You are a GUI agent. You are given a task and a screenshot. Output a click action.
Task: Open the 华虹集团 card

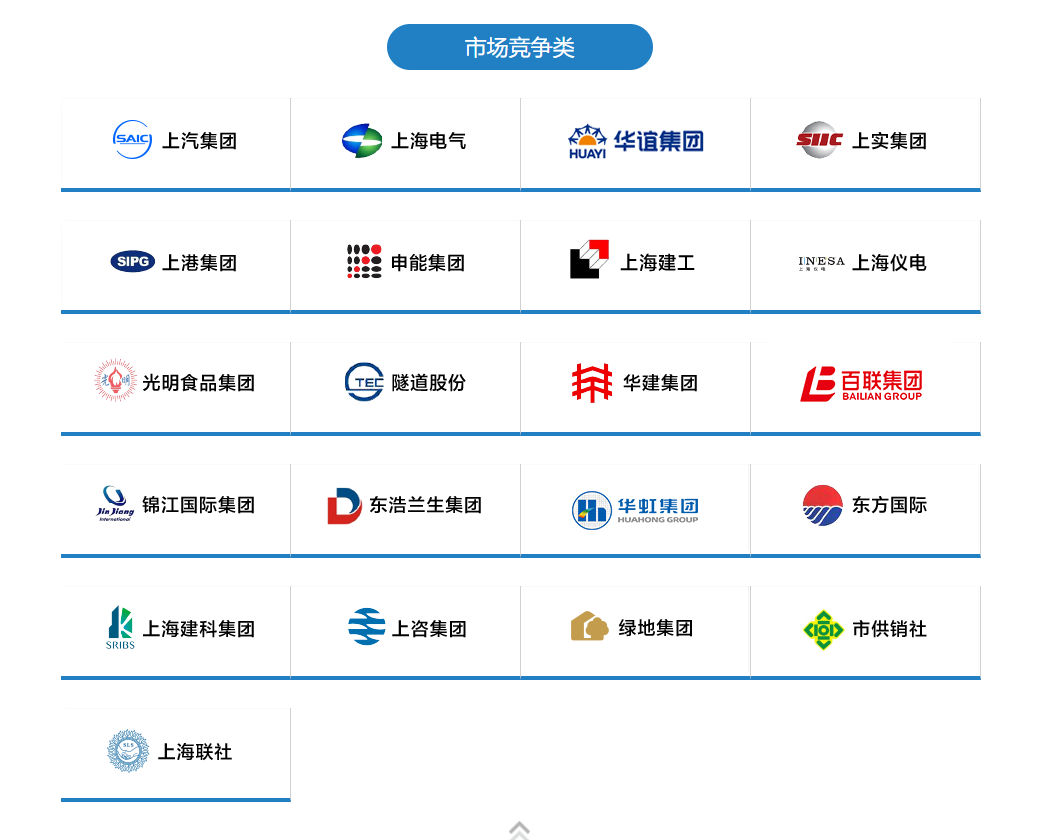coord(635,508)
